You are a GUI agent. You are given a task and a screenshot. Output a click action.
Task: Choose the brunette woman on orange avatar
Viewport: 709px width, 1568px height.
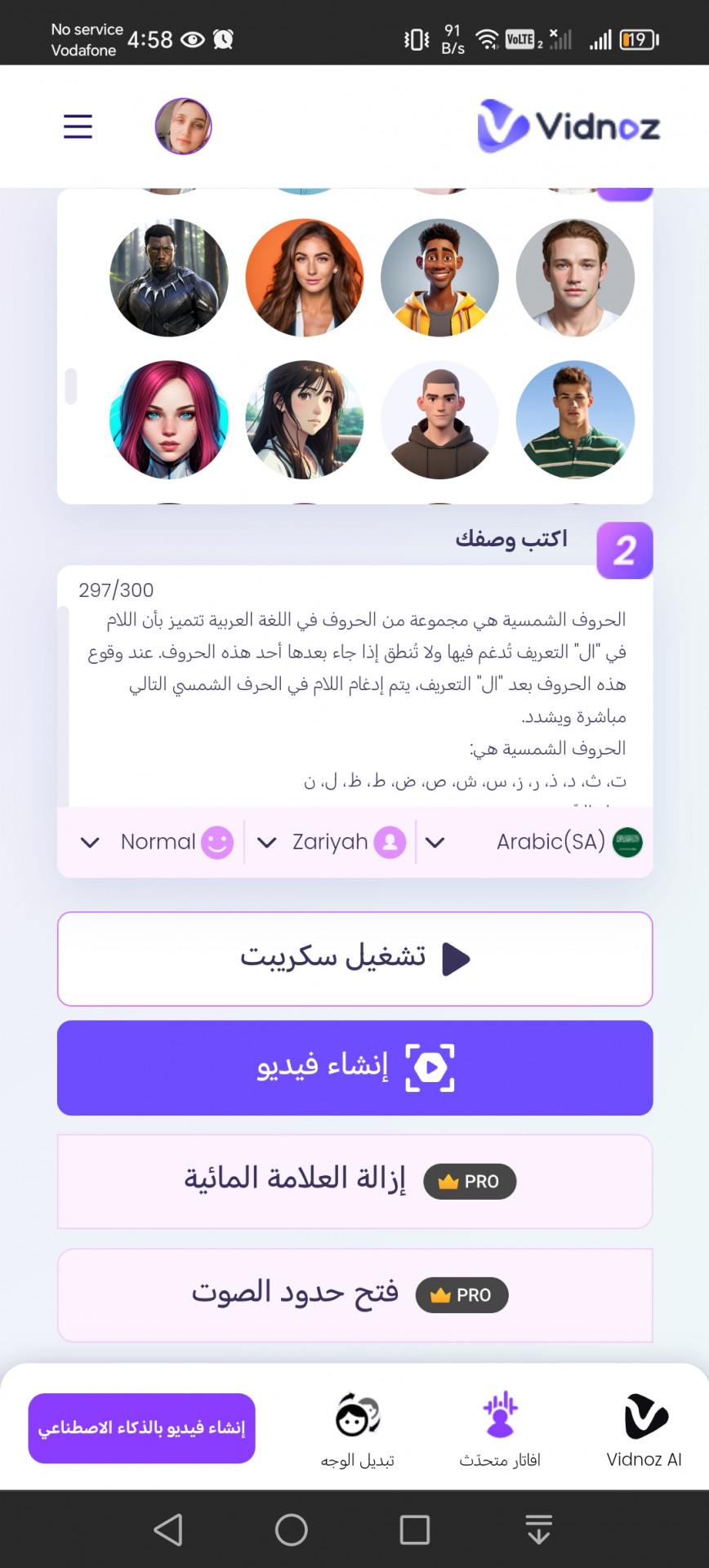click(304, 278)
